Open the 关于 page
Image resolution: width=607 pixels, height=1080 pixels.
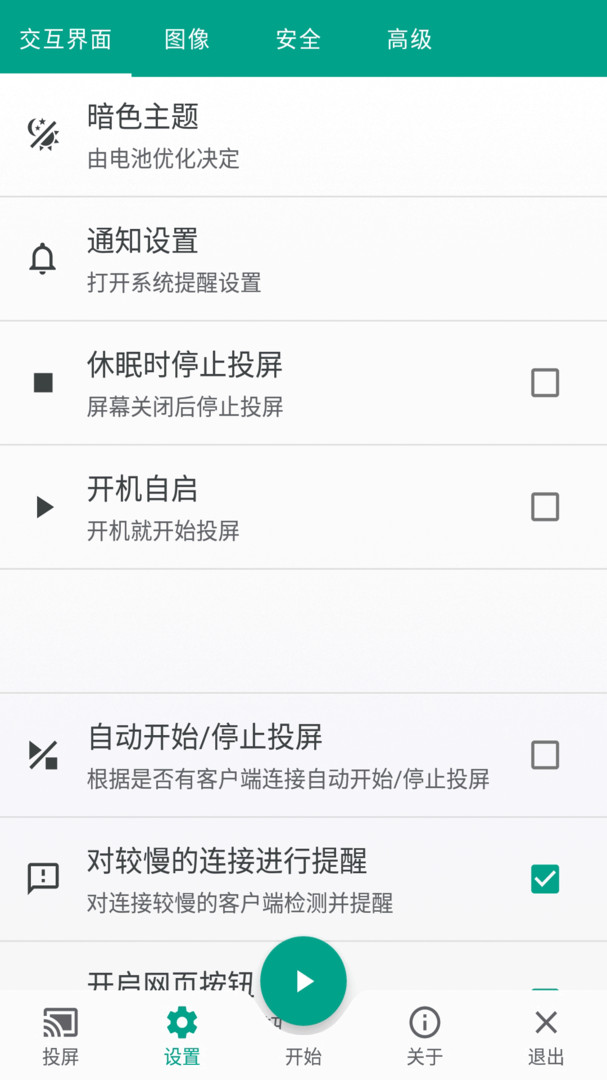tap(425, 1036)
